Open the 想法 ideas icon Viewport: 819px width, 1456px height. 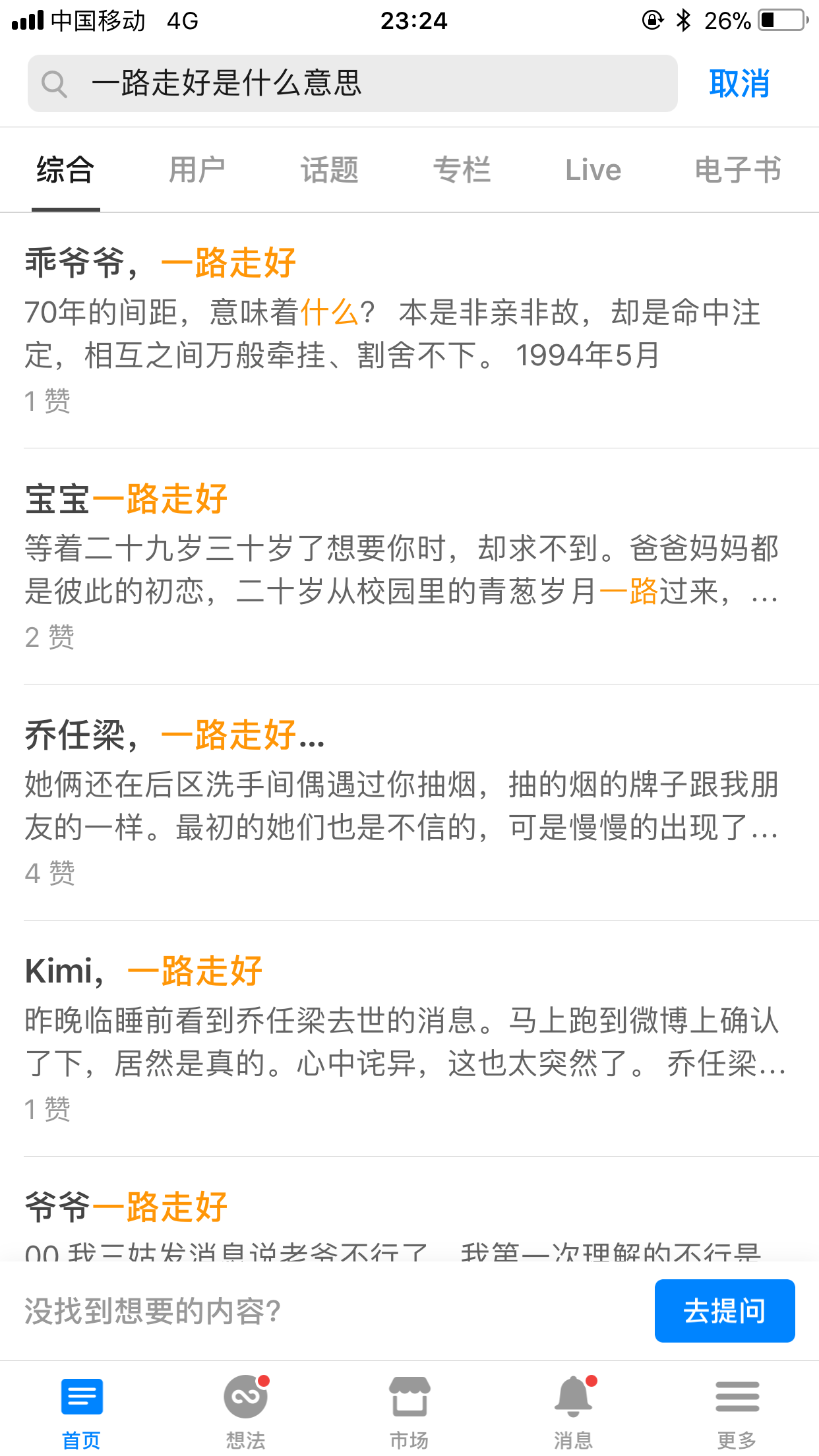pyautogui.click(x=245, y=1395)
